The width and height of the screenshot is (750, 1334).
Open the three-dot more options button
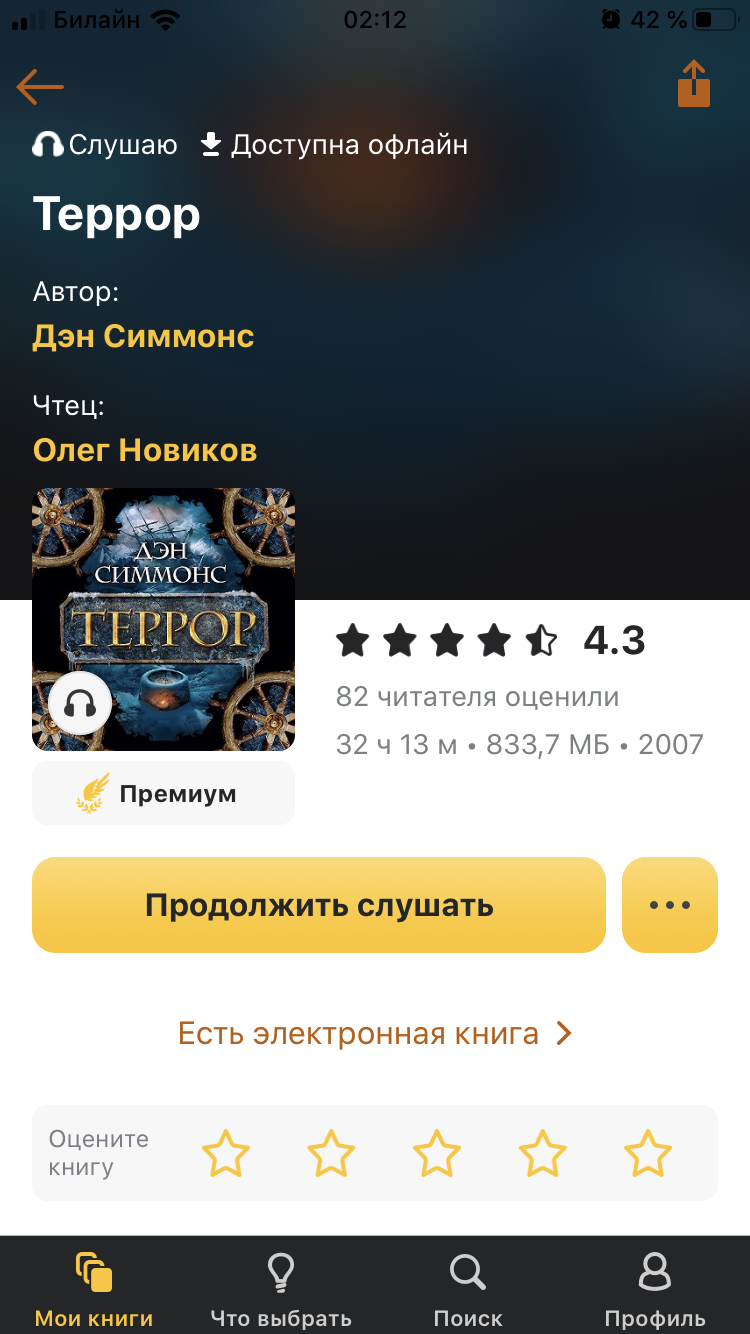click(x=670, y=905)
